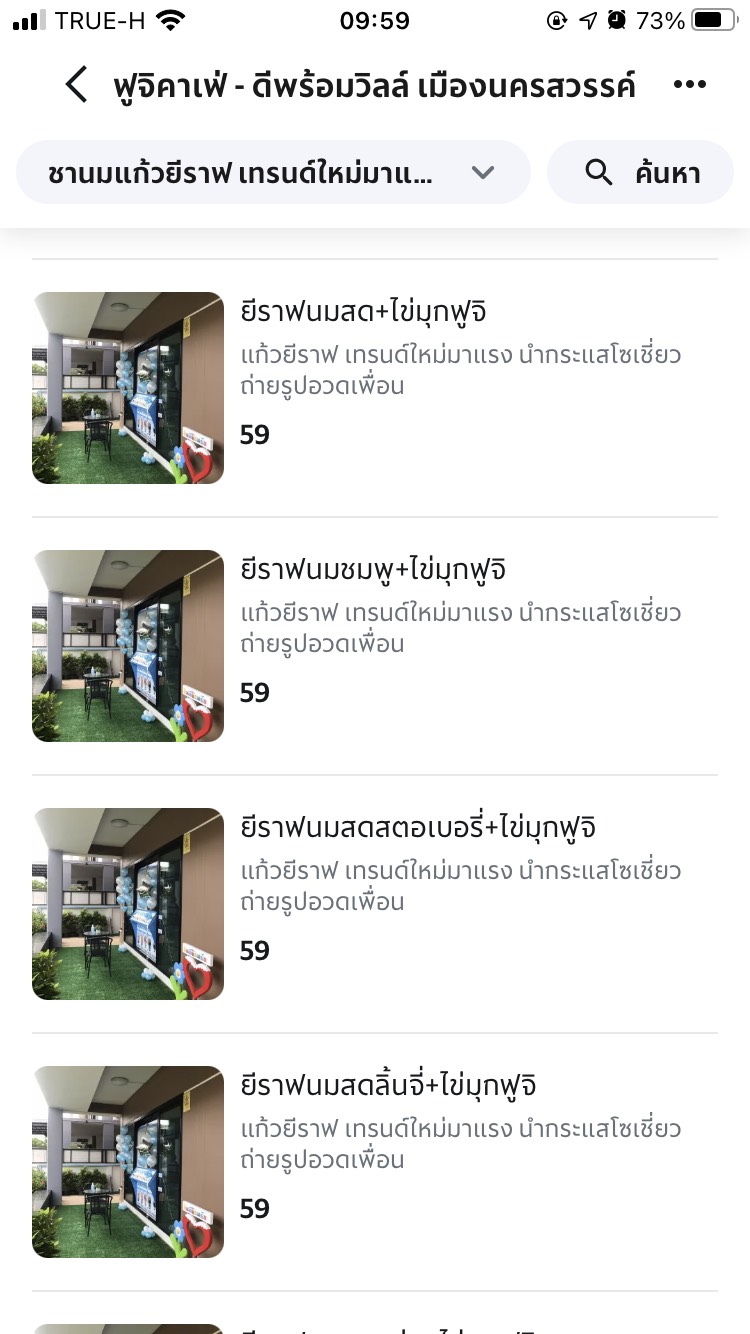Image resolution: width=750 pixels, height=1334 pixels.
Task: Open the ยีราฟนมสด+ไข่มุกฟูจิ item
Action: [x=375, y=388]
